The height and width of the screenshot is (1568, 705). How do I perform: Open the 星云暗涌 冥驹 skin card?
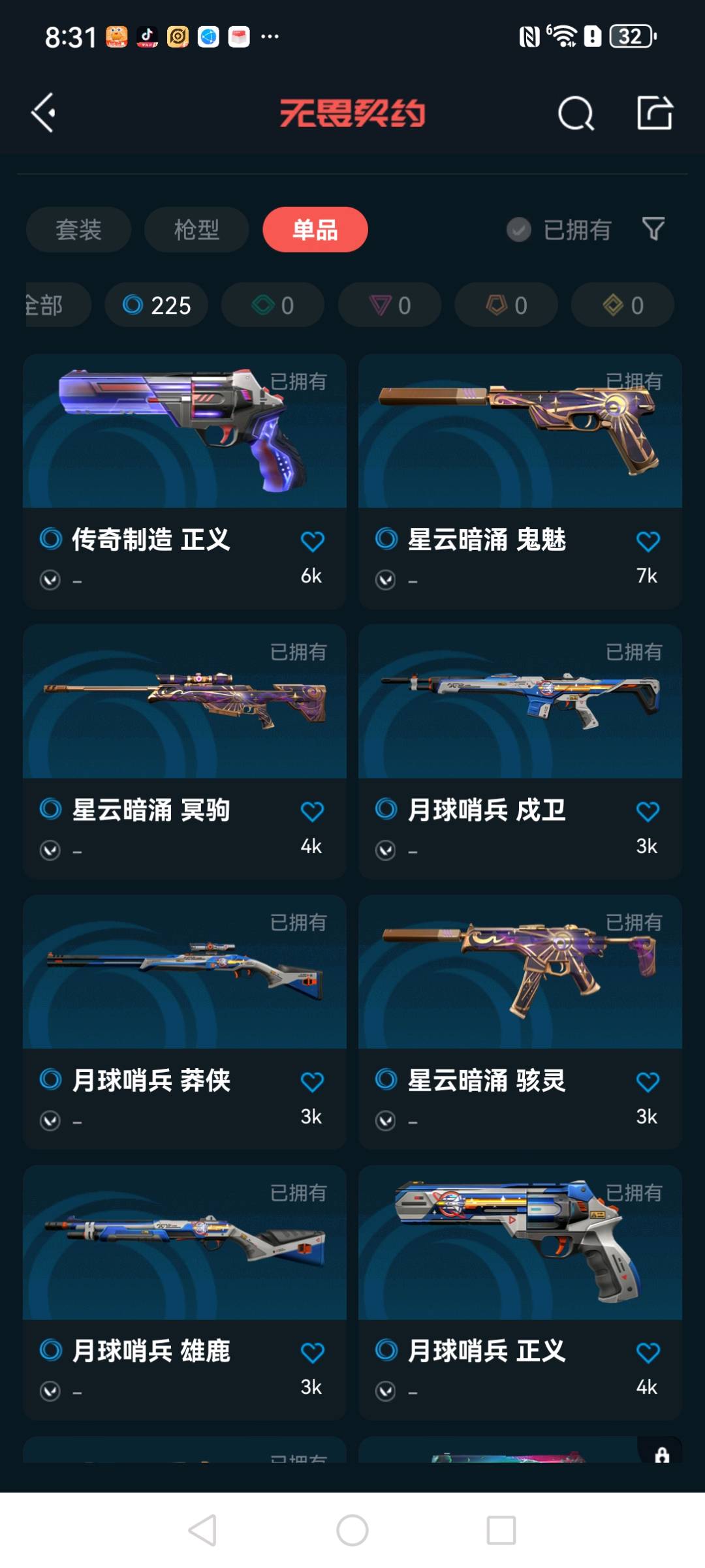click(x=185, y=724)
